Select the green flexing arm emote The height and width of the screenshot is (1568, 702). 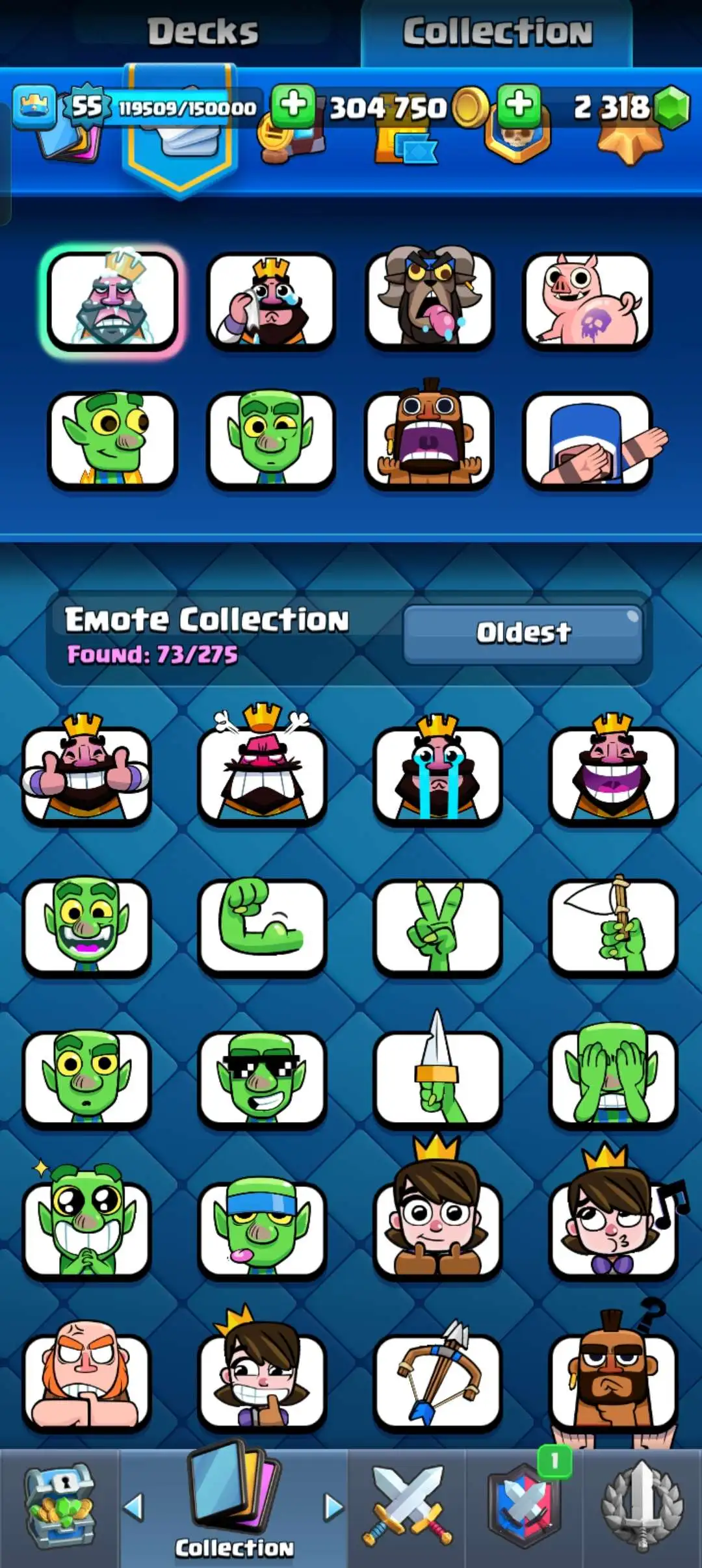tap(262, 926)
